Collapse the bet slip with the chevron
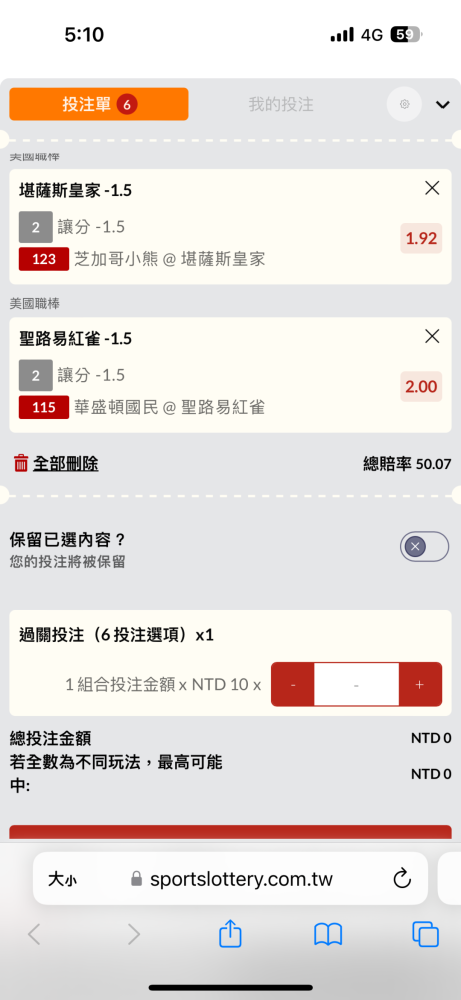This screenshot has height=1000, width=461. [x=443, y=105]
